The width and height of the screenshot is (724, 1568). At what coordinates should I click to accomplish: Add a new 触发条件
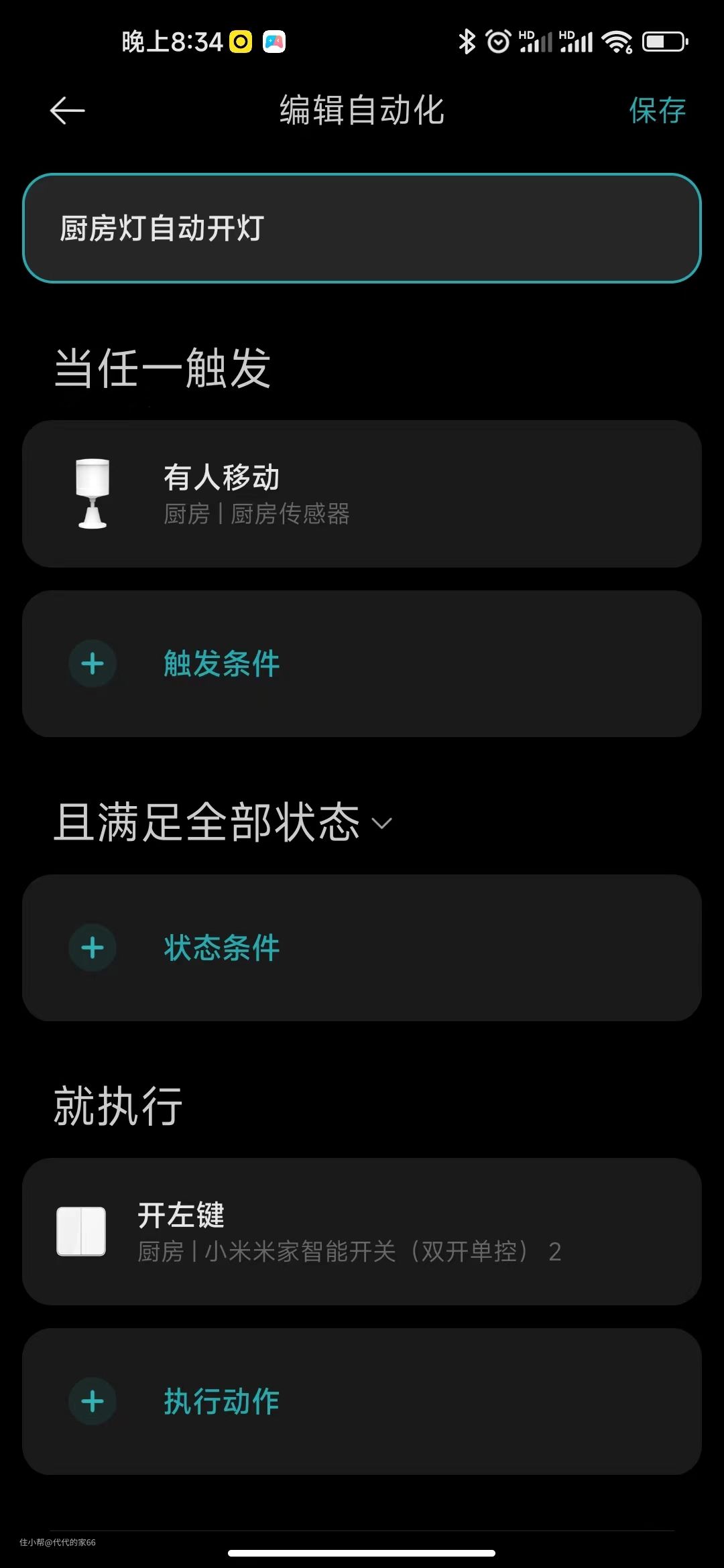(362, 664)
